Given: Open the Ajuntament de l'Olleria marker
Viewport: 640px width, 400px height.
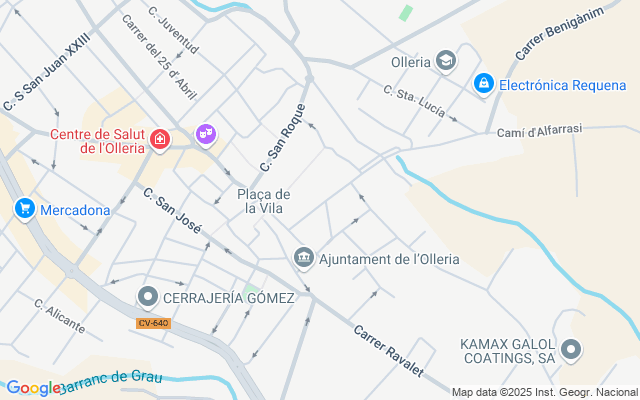Looking at the screenshot, I should click(304, 258).
